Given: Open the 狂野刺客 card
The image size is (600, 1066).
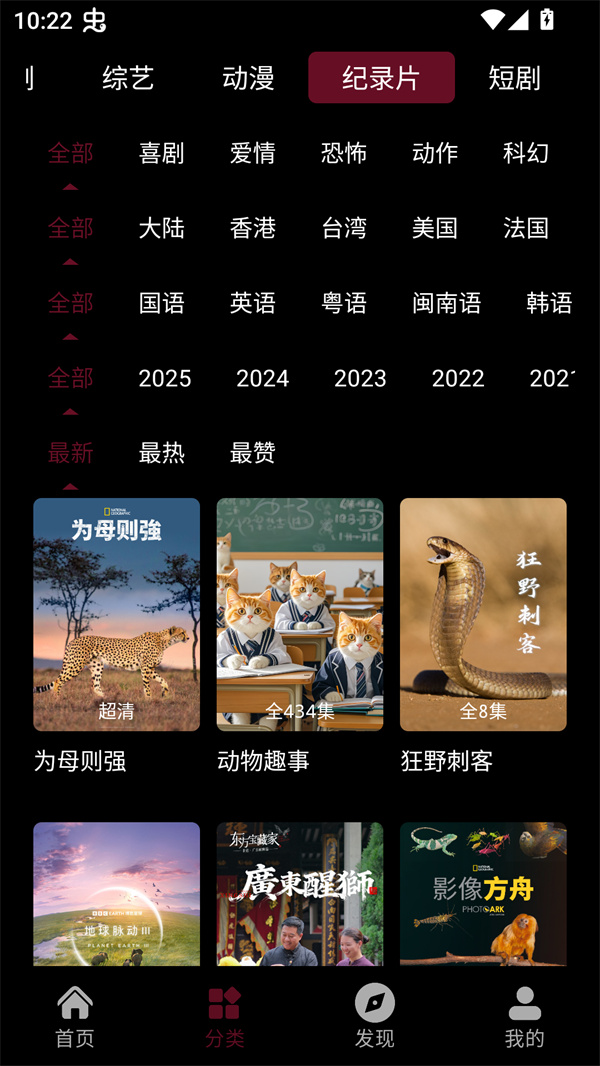Looking at the screenshot, I should tap(483, 614).
